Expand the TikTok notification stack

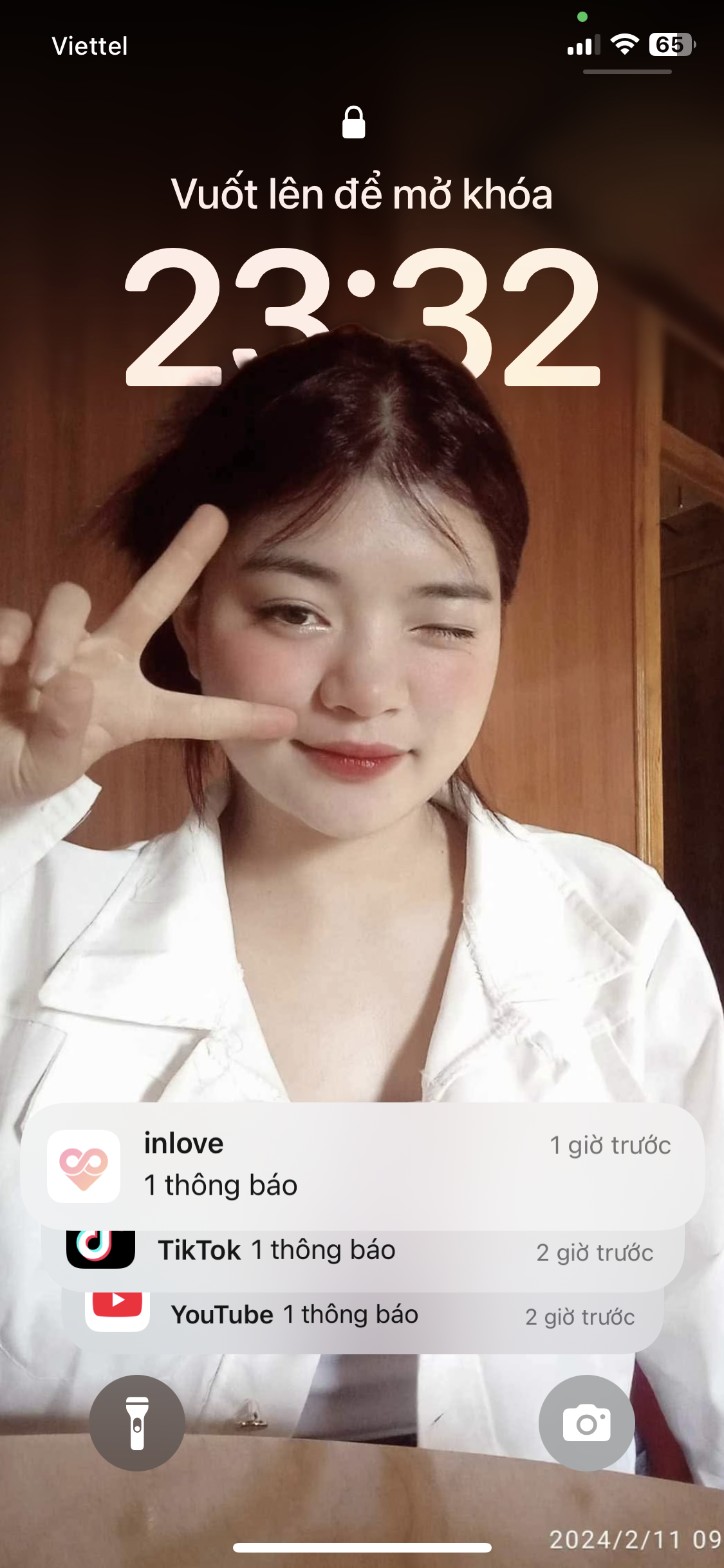362,1252
